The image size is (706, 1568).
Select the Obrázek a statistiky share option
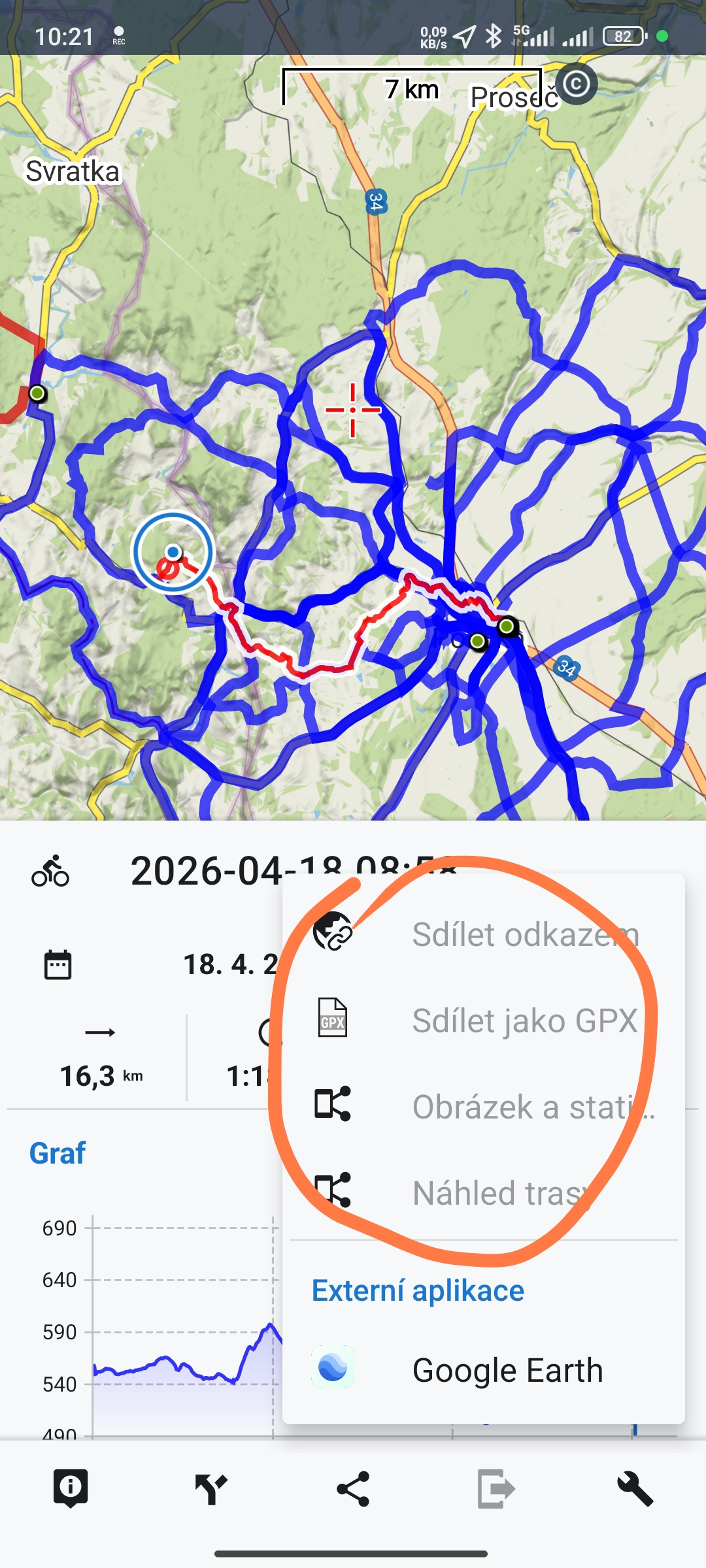[x=484, y=1107]
